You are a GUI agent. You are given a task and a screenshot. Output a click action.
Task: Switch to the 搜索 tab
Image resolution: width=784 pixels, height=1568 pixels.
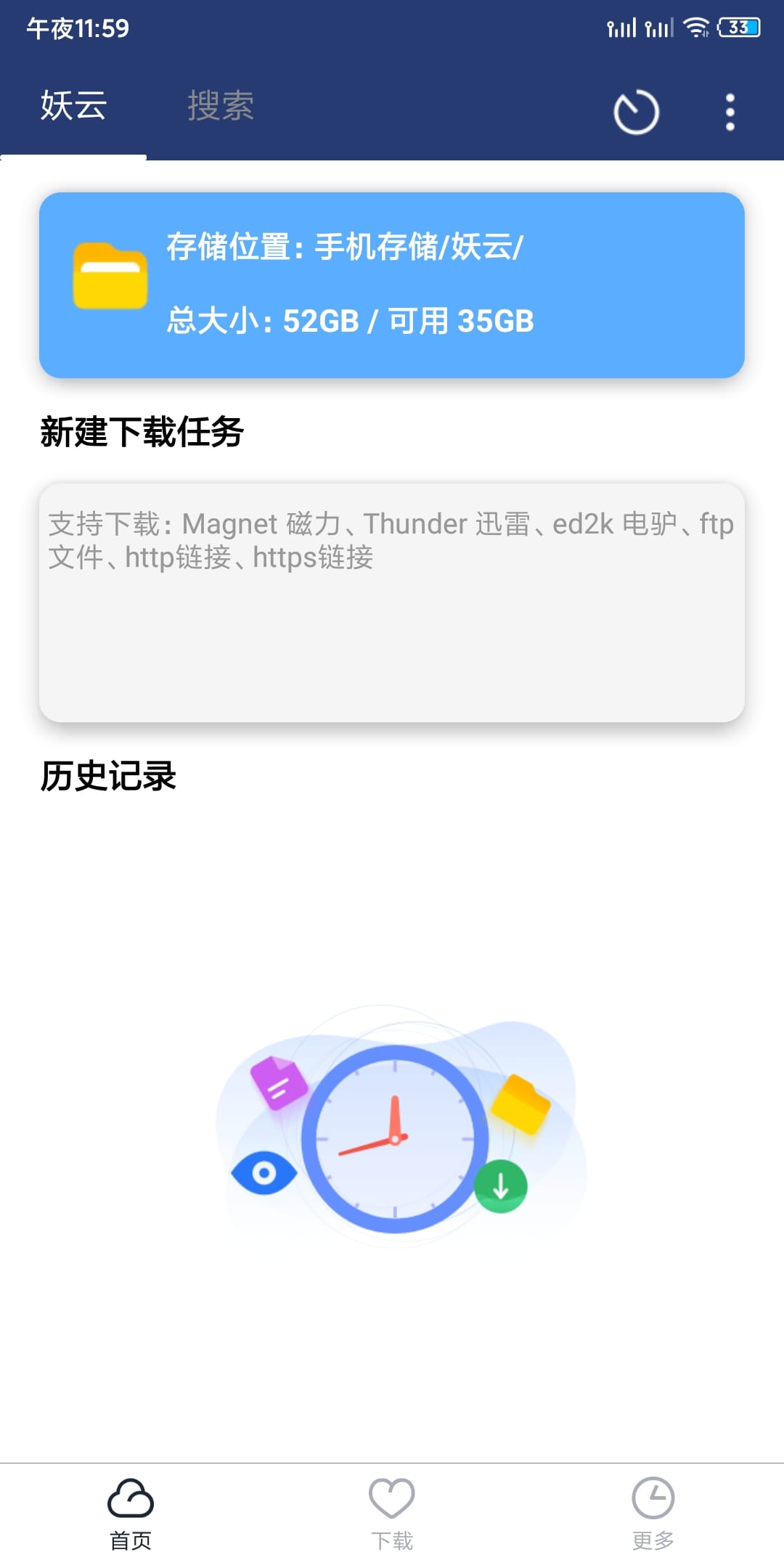pyautogui.click(x=221, y=106)
